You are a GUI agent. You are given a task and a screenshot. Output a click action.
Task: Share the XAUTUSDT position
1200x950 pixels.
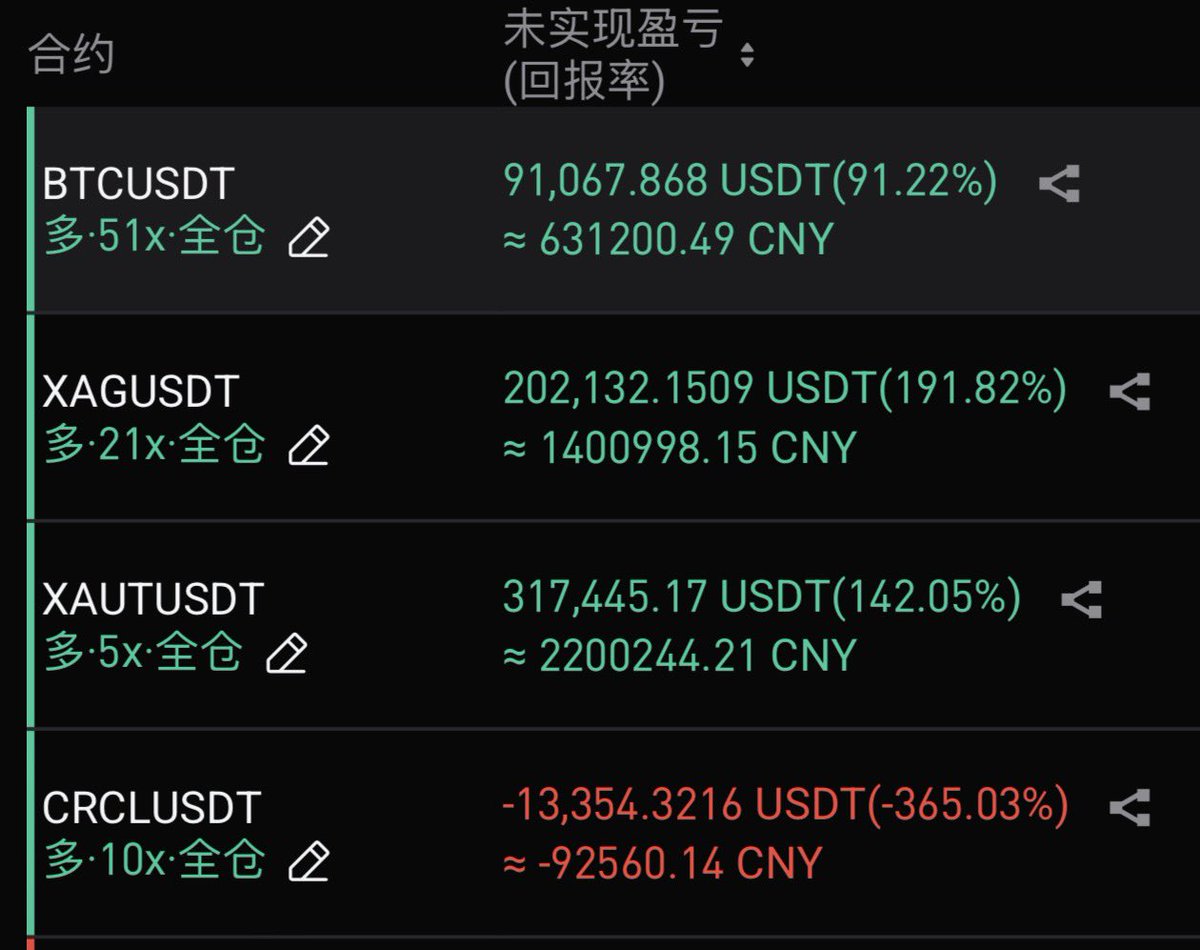1081,599
